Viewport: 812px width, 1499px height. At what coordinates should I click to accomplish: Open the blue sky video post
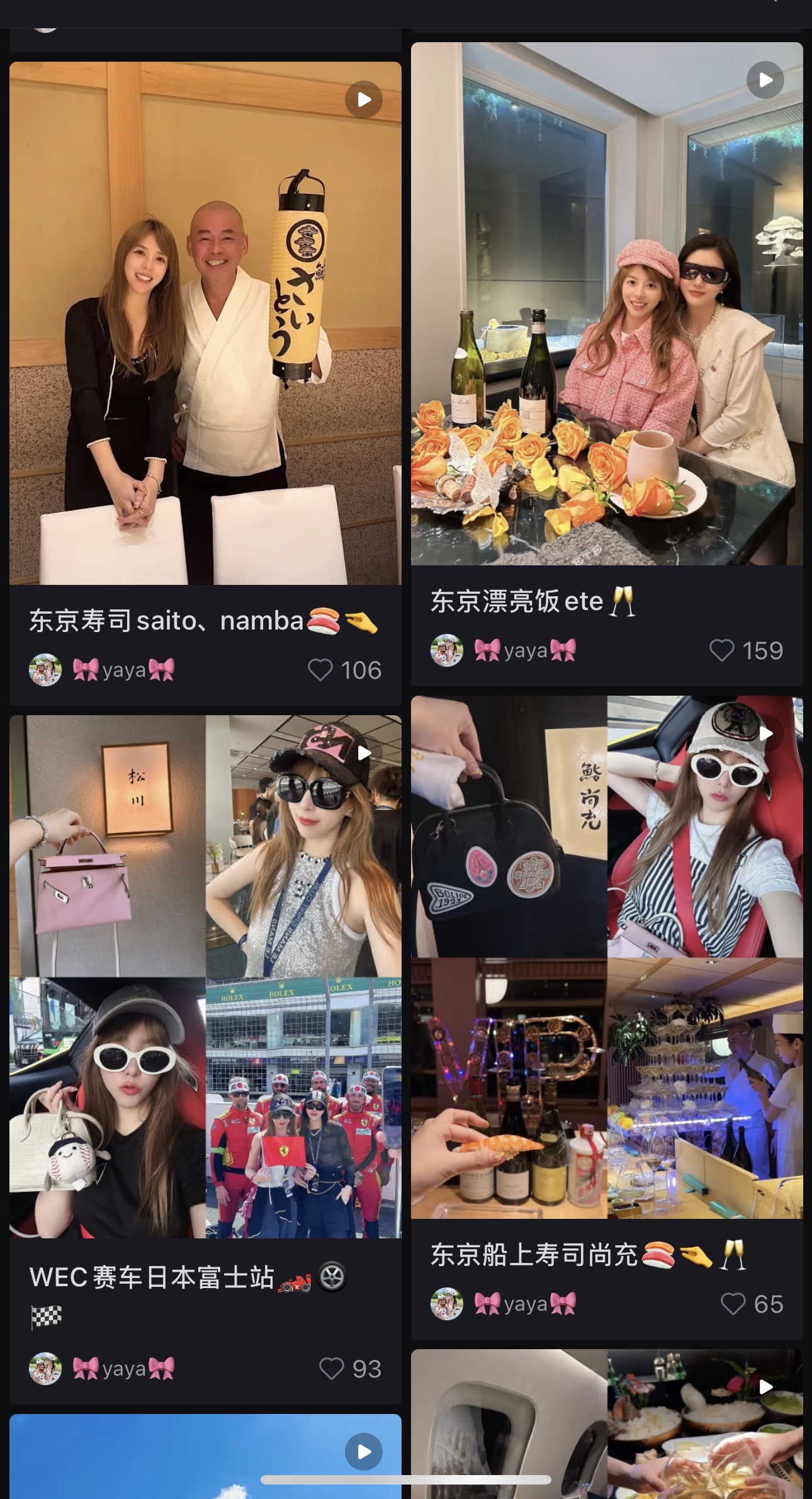205,1456
